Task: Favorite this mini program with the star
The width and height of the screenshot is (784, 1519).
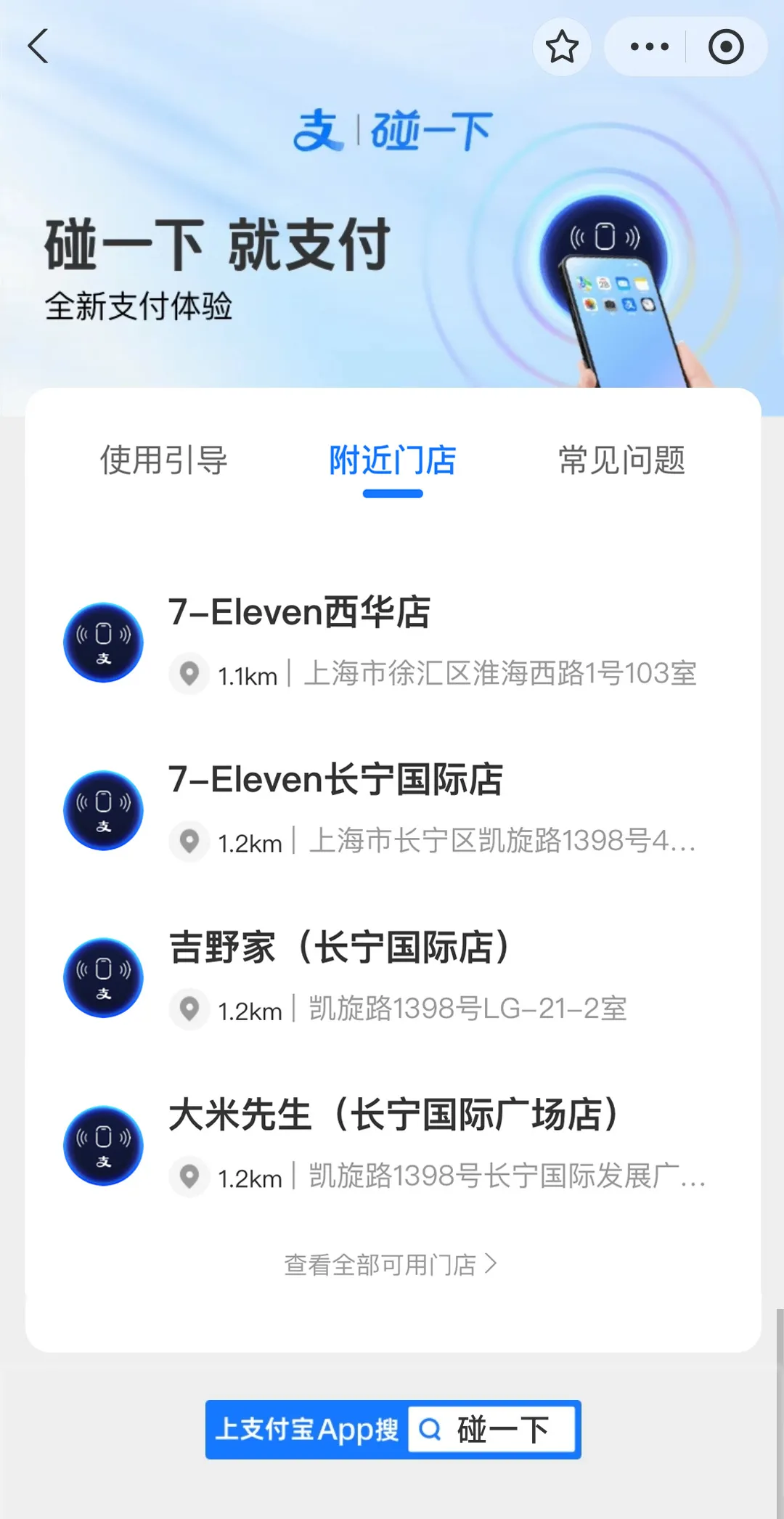Action: coord(562,47)
